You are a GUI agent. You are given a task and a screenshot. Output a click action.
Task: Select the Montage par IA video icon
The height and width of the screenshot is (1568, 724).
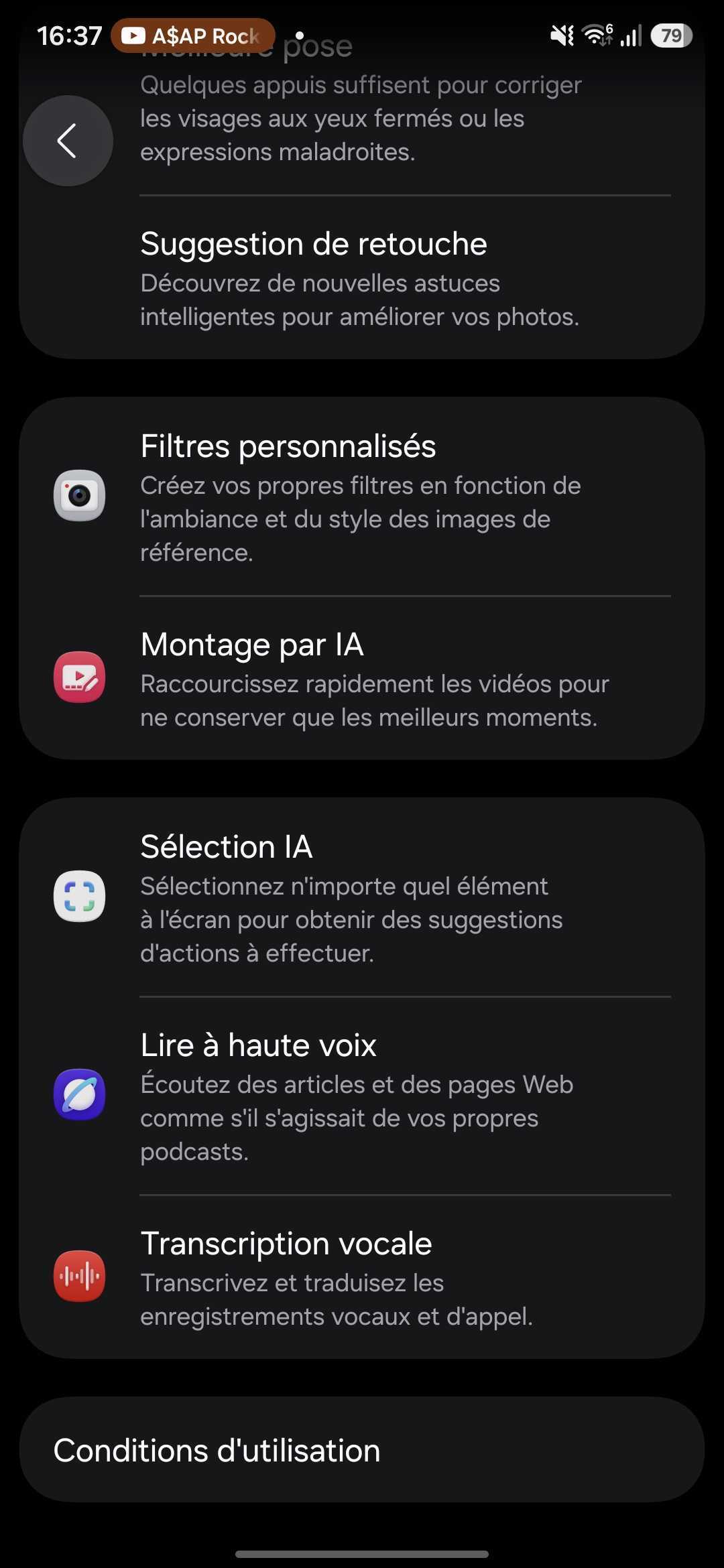coord(79,677)
